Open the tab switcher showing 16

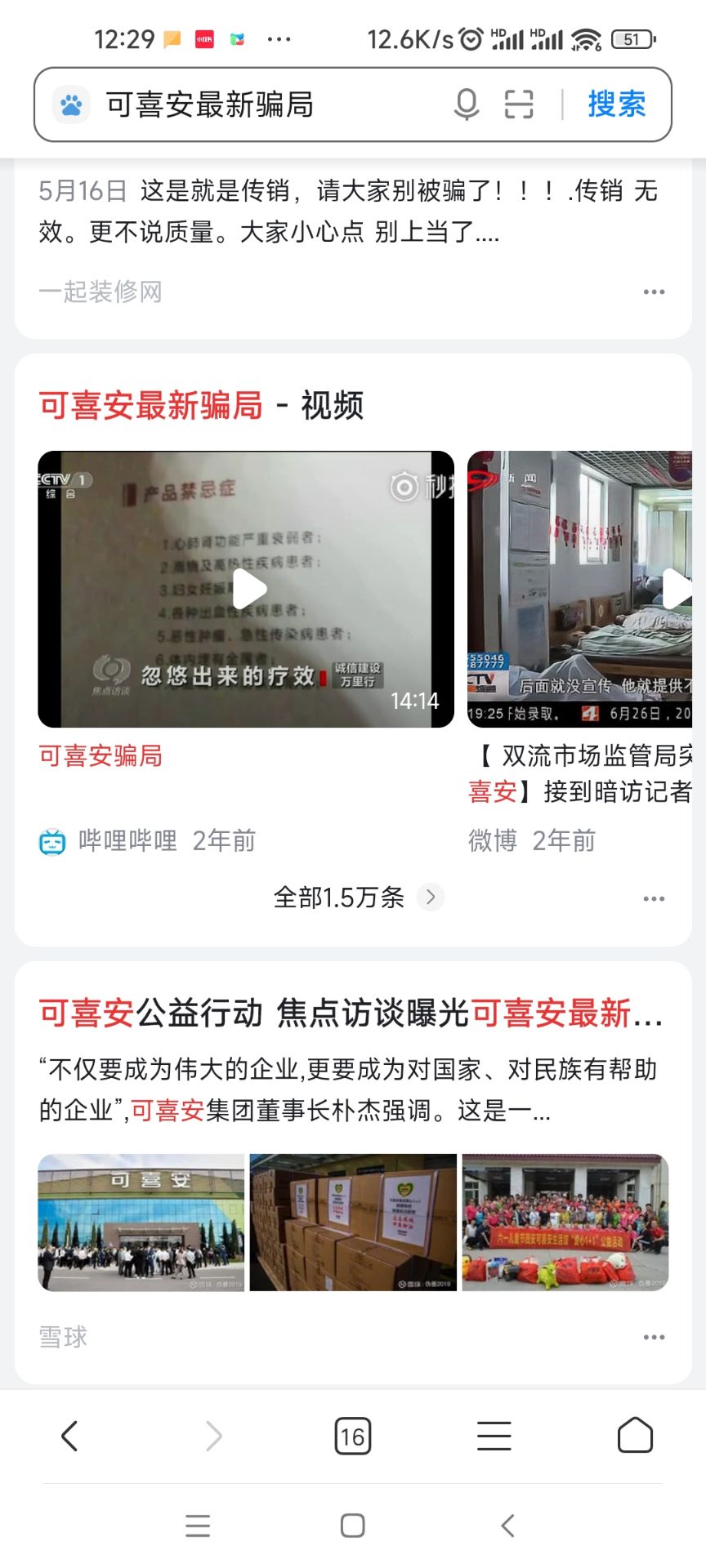(x=353, y=1436)
